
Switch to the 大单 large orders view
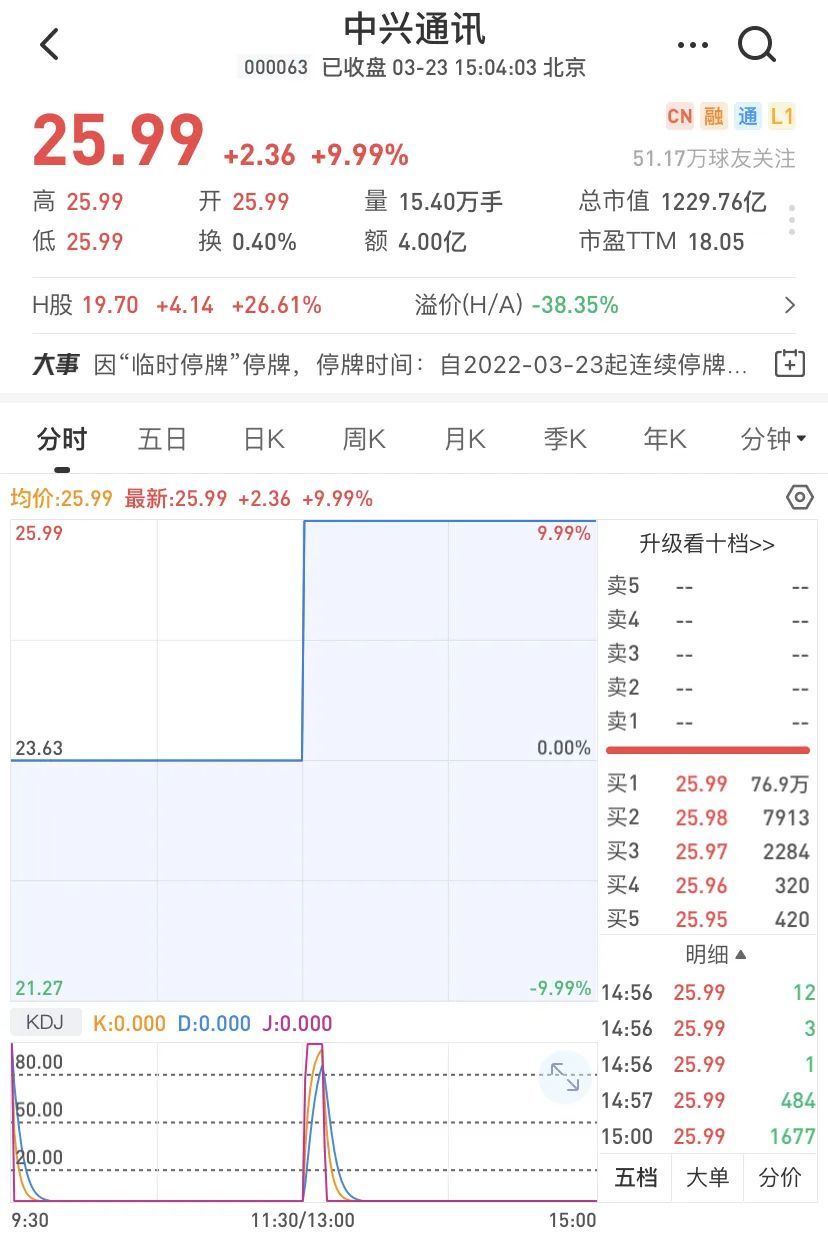(x=706, y=1178)
